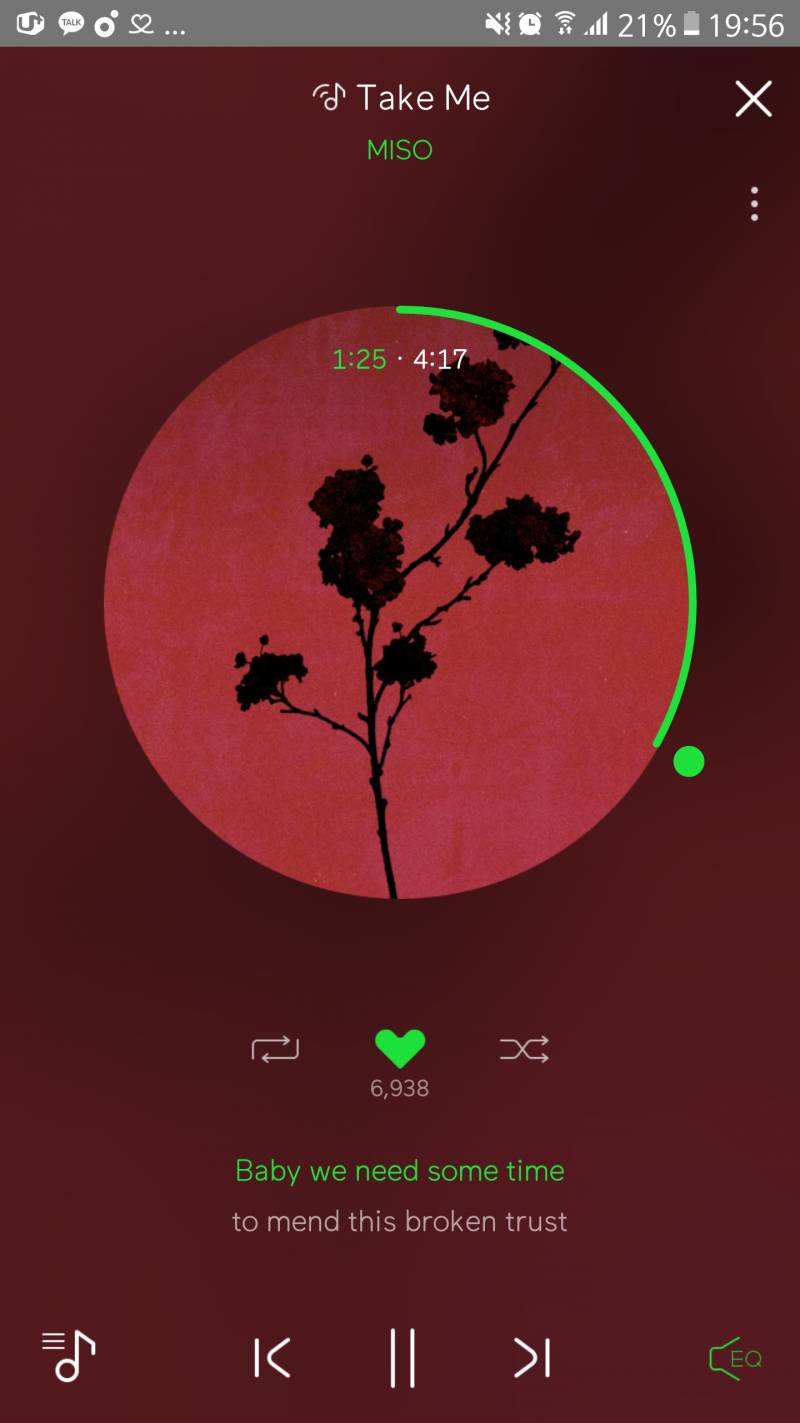The image size is (800, 1423).
Task: Pause the currently playing song
Action: click(x=400, y=1358)
